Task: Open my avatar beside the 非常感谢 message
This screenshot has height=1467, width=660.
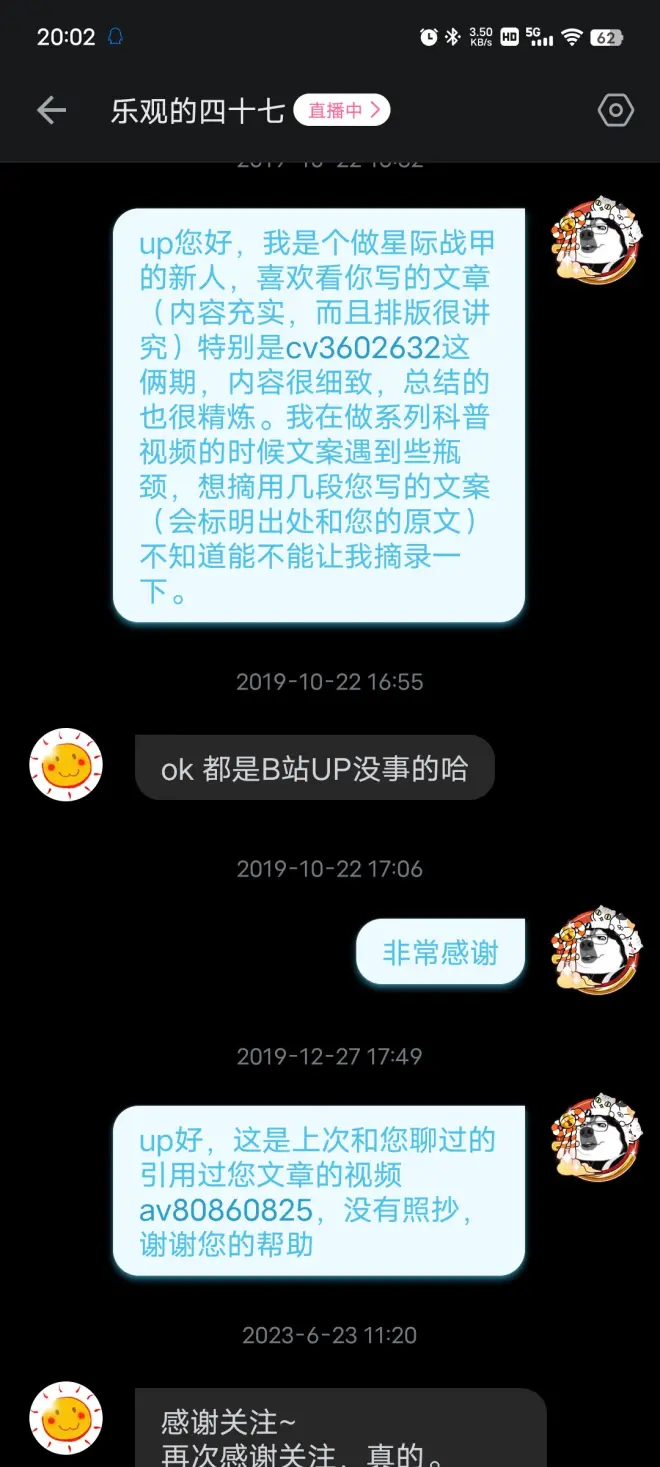Action: [x=597, y=950]
